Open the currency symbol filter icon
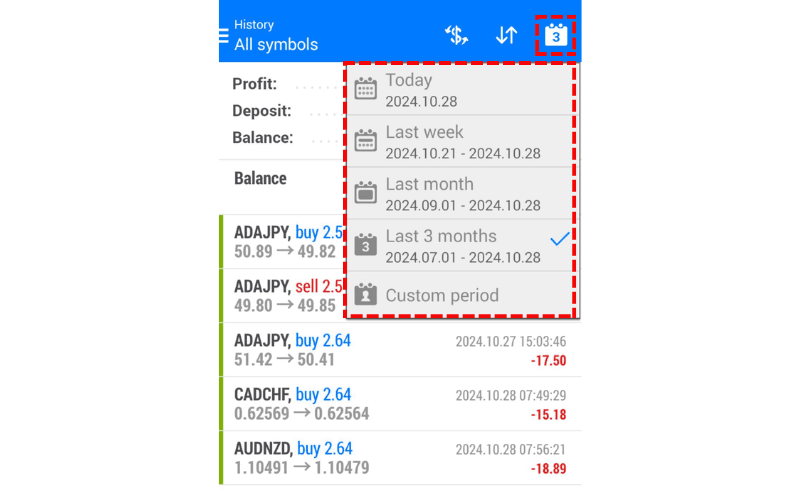The image size is (800, 500). (x=456, y=36)
